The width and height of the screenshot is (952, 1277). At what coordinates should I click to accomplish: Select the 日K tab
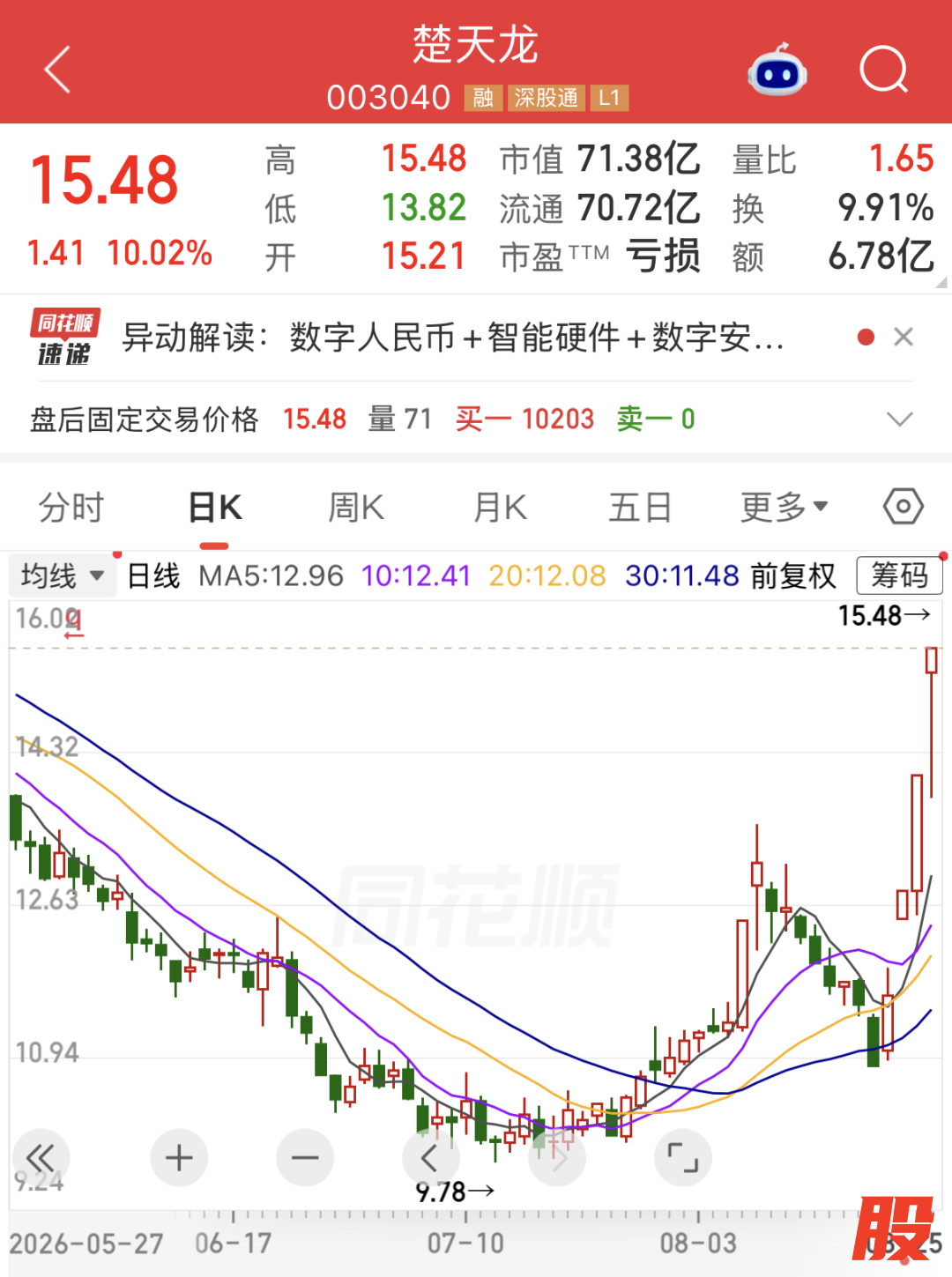[x=215, y=508]
